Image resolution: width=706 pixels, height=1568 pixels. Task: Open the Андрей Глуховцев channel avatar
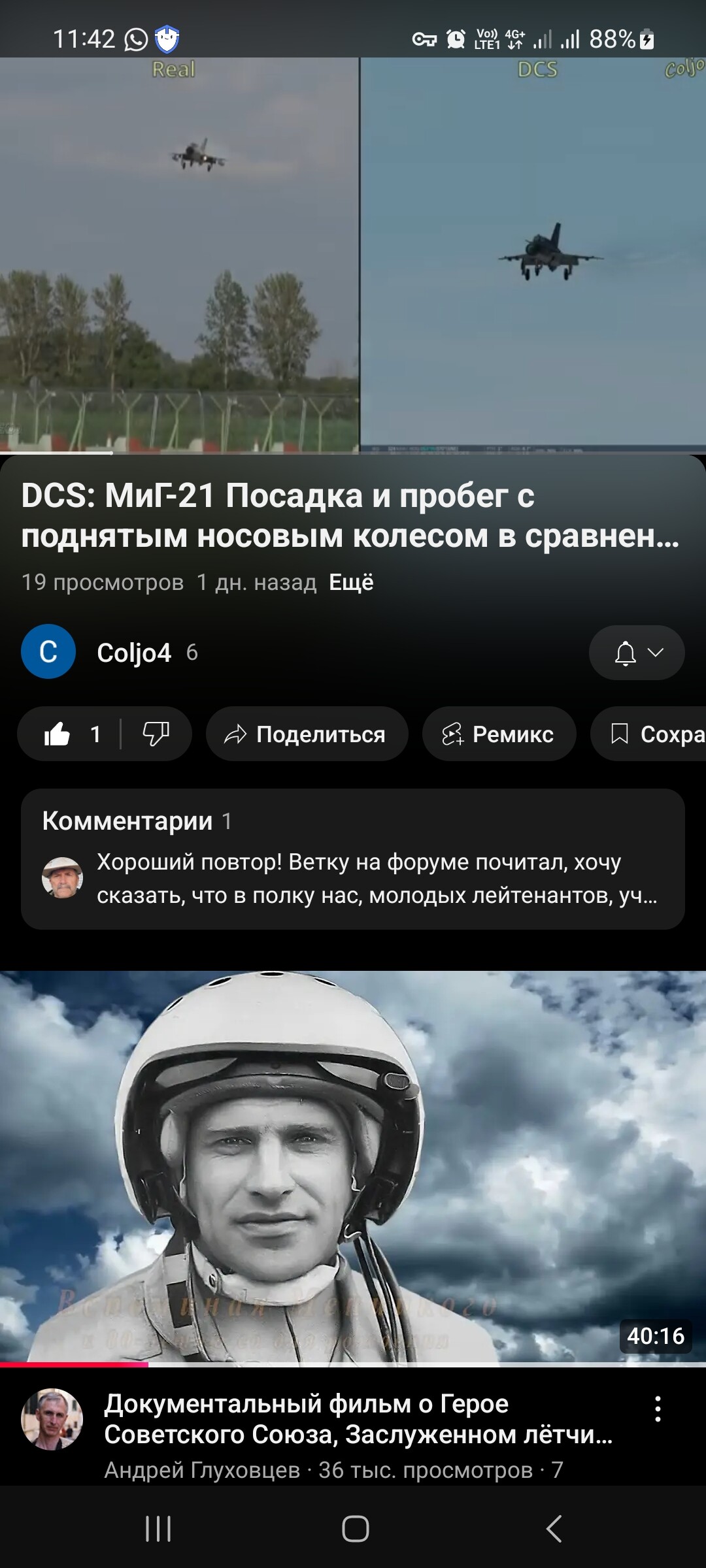pyautogui.click(x=52, y=1419)
